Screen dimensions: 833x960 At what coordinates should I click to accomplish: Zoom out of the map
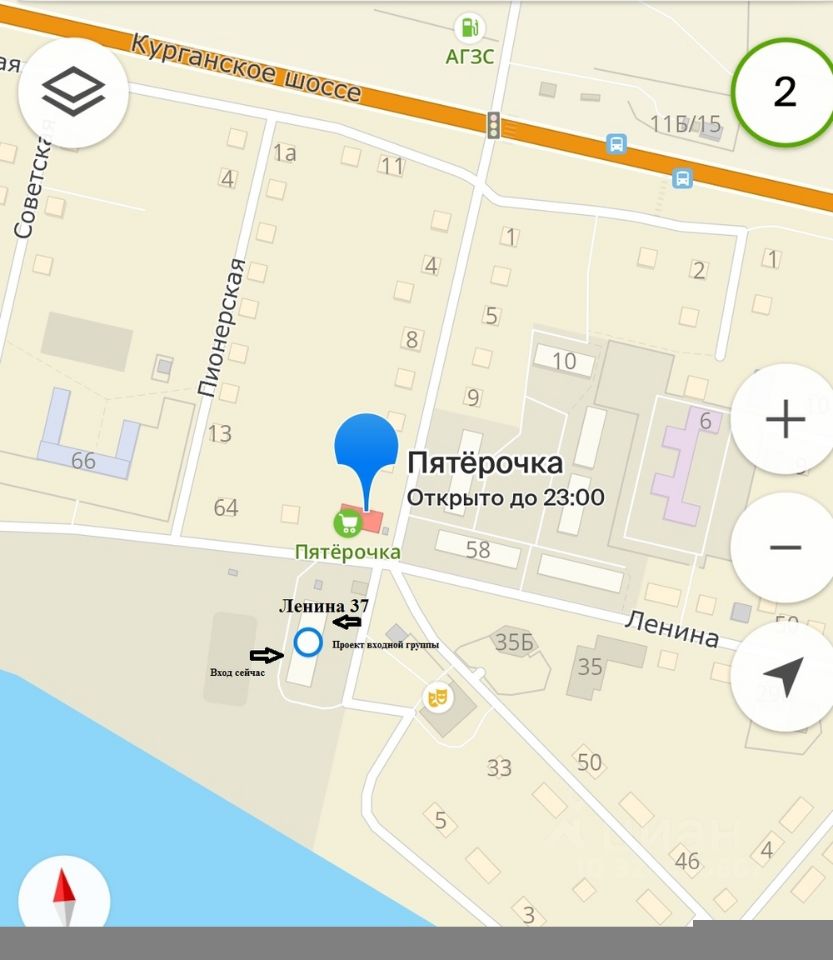click(785, 547)
